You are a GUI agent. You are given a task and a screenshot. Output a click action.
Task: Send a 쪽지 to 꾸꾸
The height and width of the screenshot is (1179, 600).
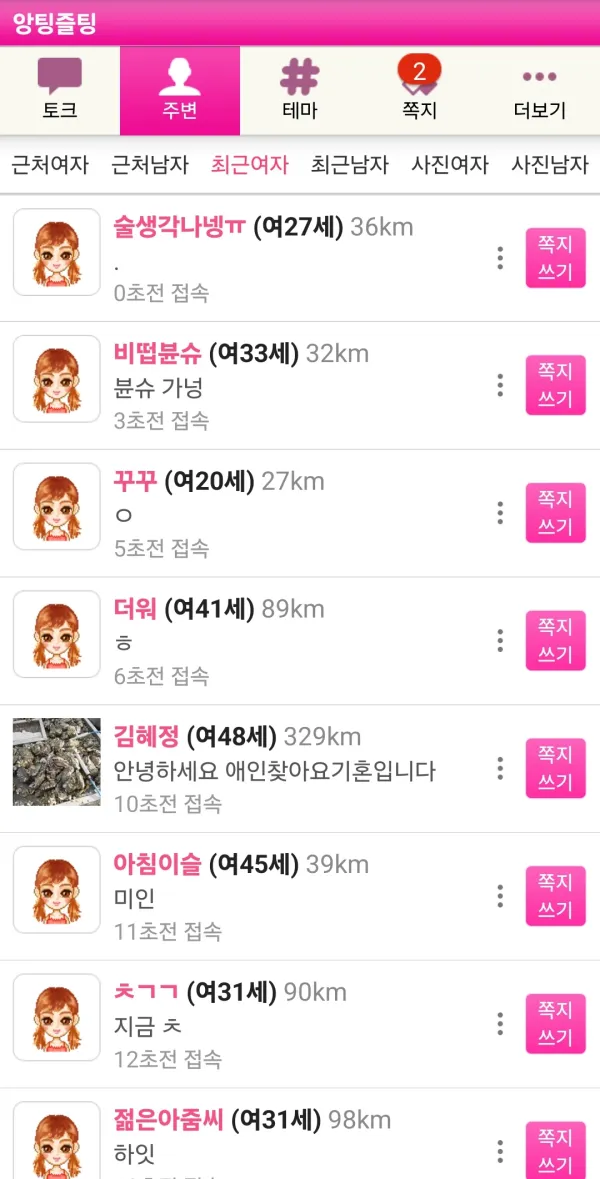click(556, 513)
